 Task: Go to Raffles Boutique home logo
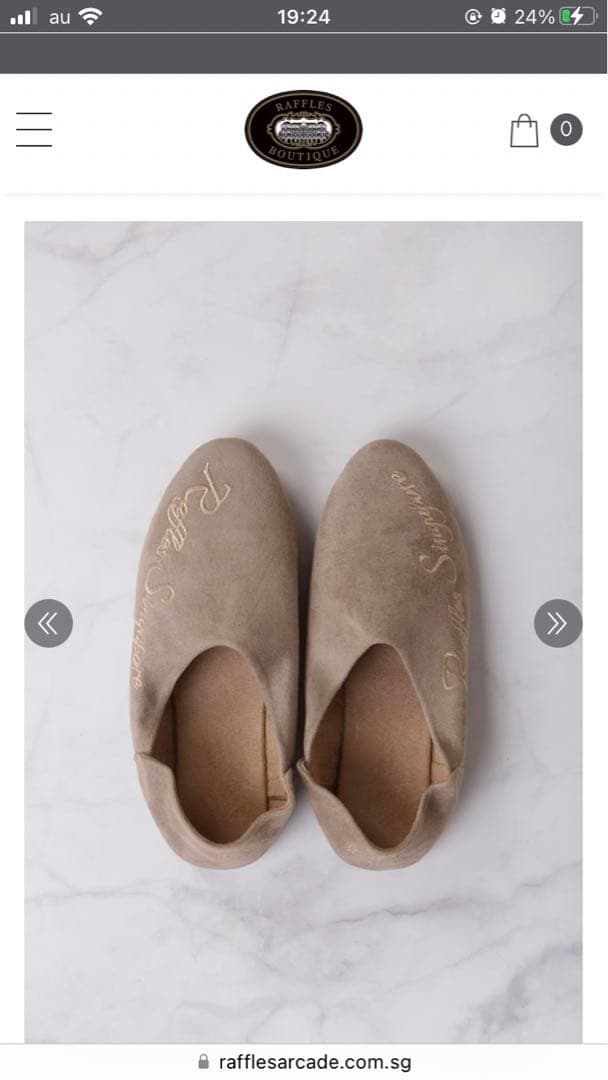303,129
